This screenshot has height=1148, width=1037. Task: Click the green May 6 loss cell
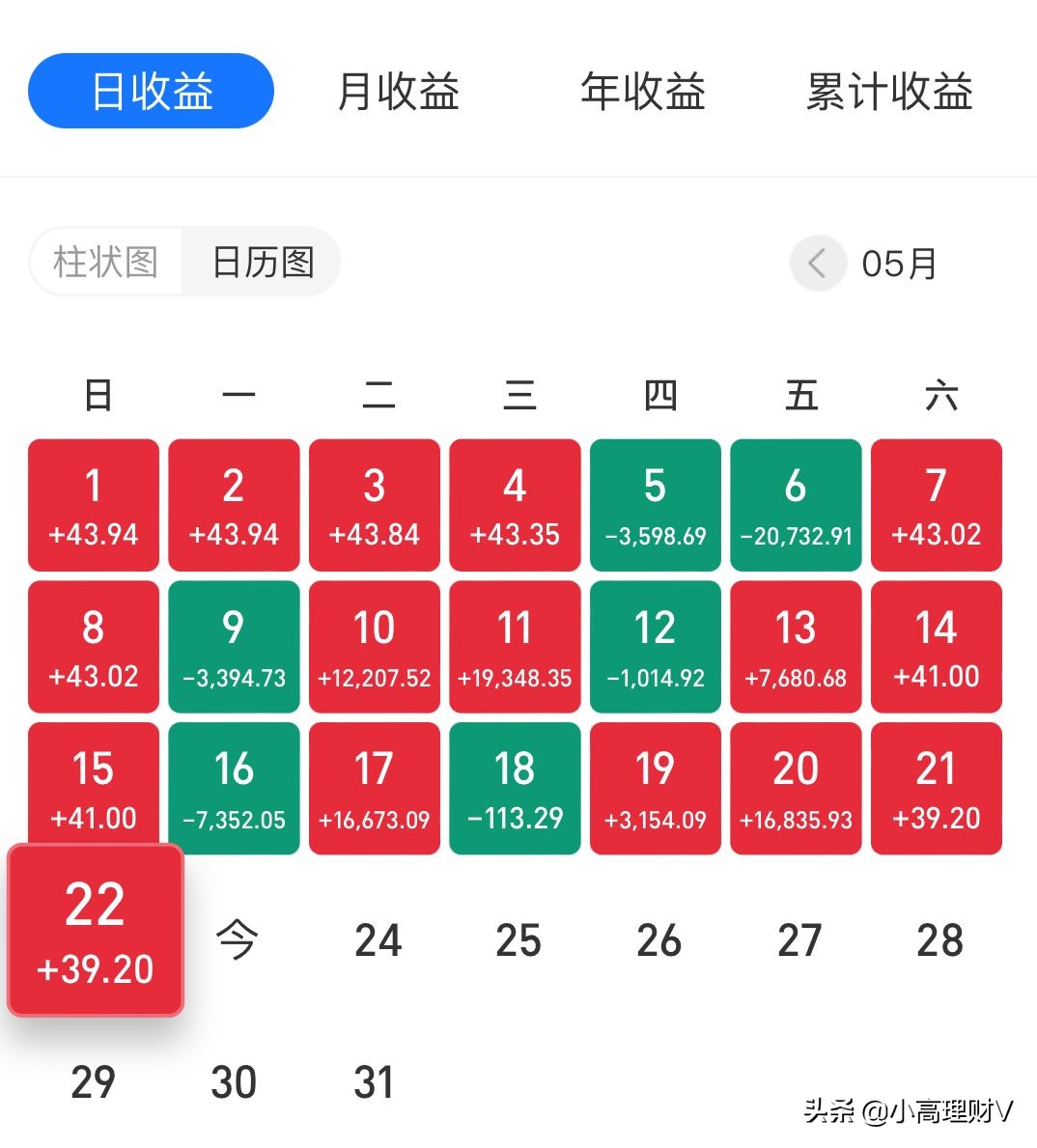point(795,504)
